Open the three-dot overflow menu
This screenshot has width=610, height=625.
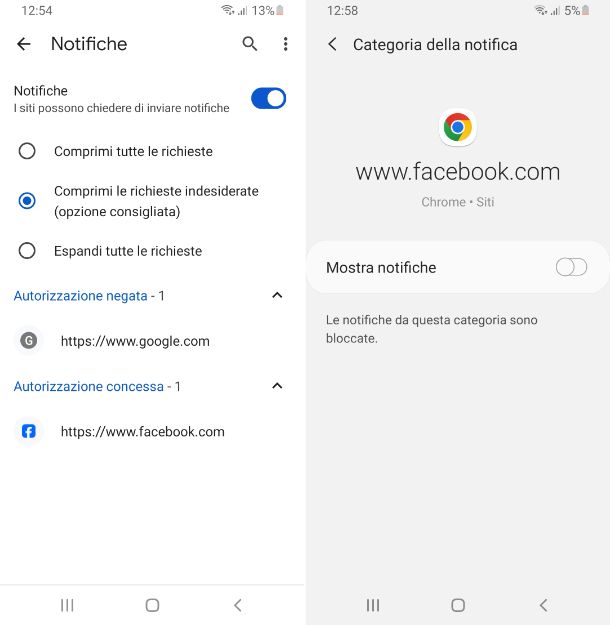tap(285, 44)
